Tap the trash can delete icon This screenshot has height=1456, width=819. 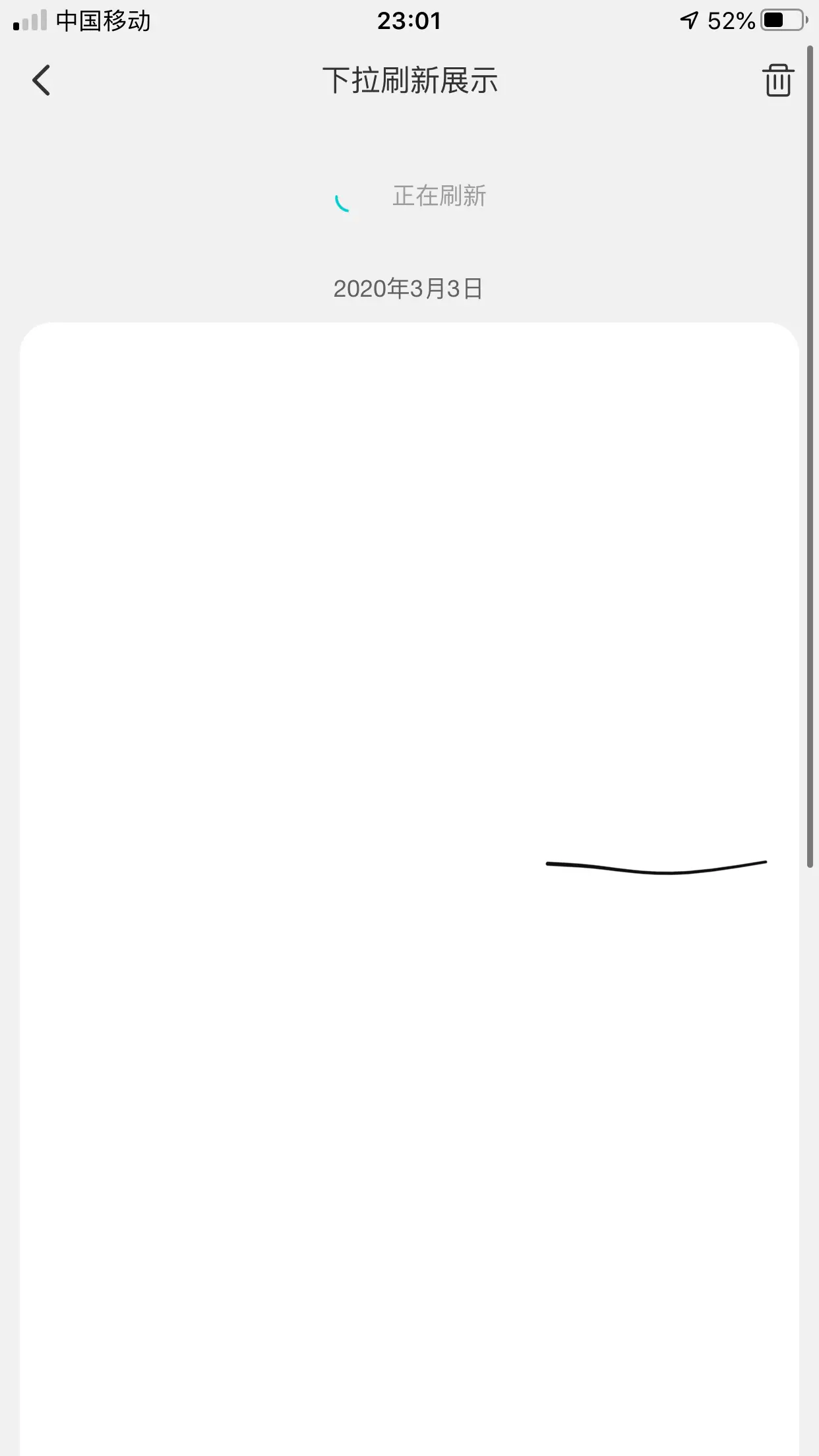777,80
